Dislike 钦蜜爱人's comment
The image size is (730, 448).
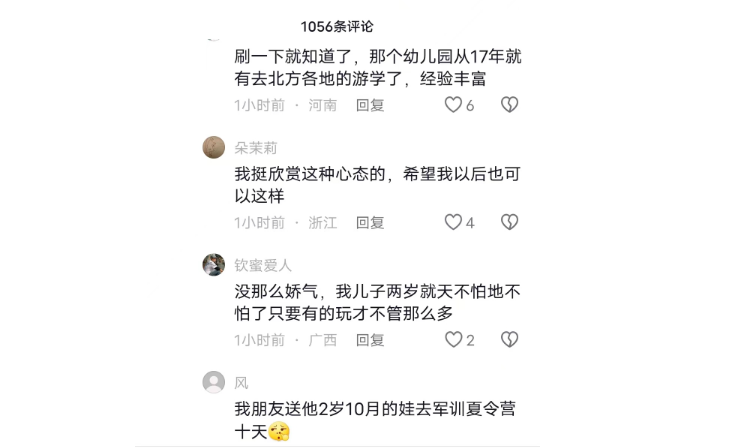tap(509, 340)
